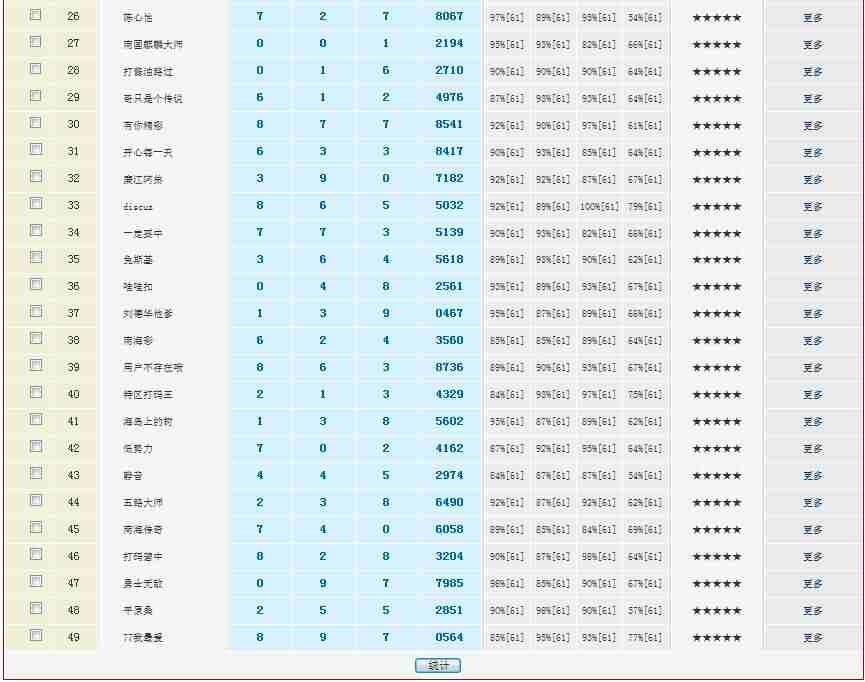This screenshot has height=682, width=865.
Task: Open 更多 link for row 32
Action: (x=813, y=180)
